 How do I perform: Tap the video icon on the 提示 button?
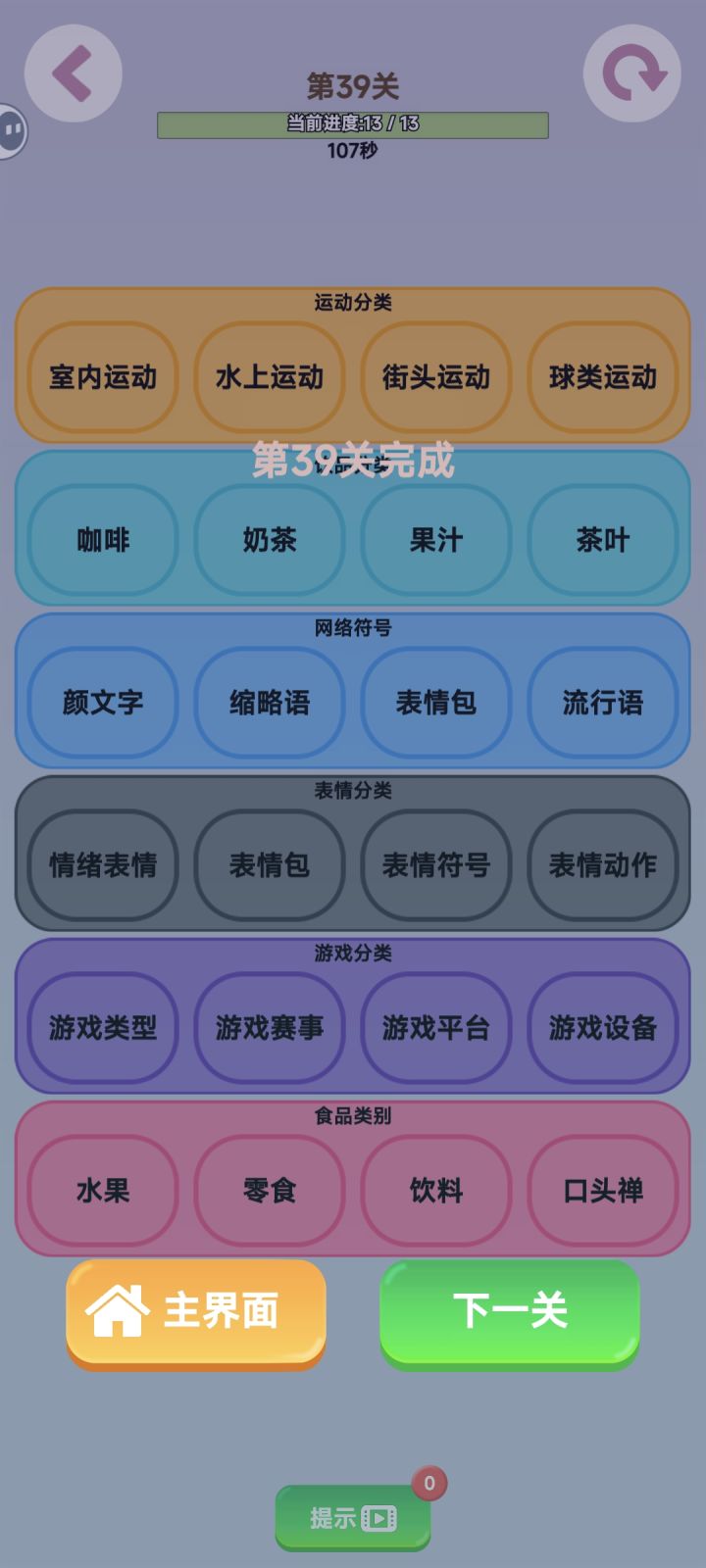click(377, 1516)
